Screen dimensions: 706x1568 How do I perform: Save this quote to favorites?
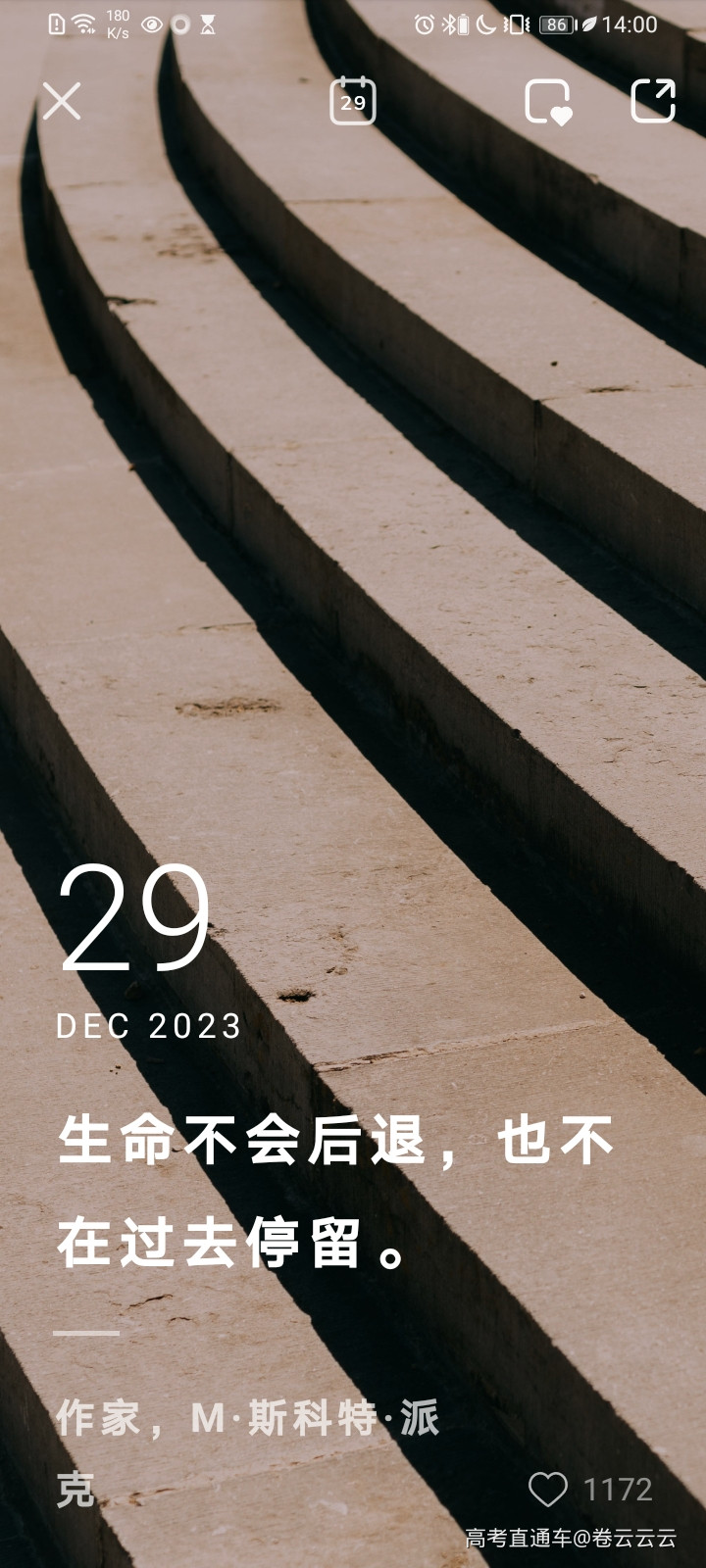[x=547, y=102]
